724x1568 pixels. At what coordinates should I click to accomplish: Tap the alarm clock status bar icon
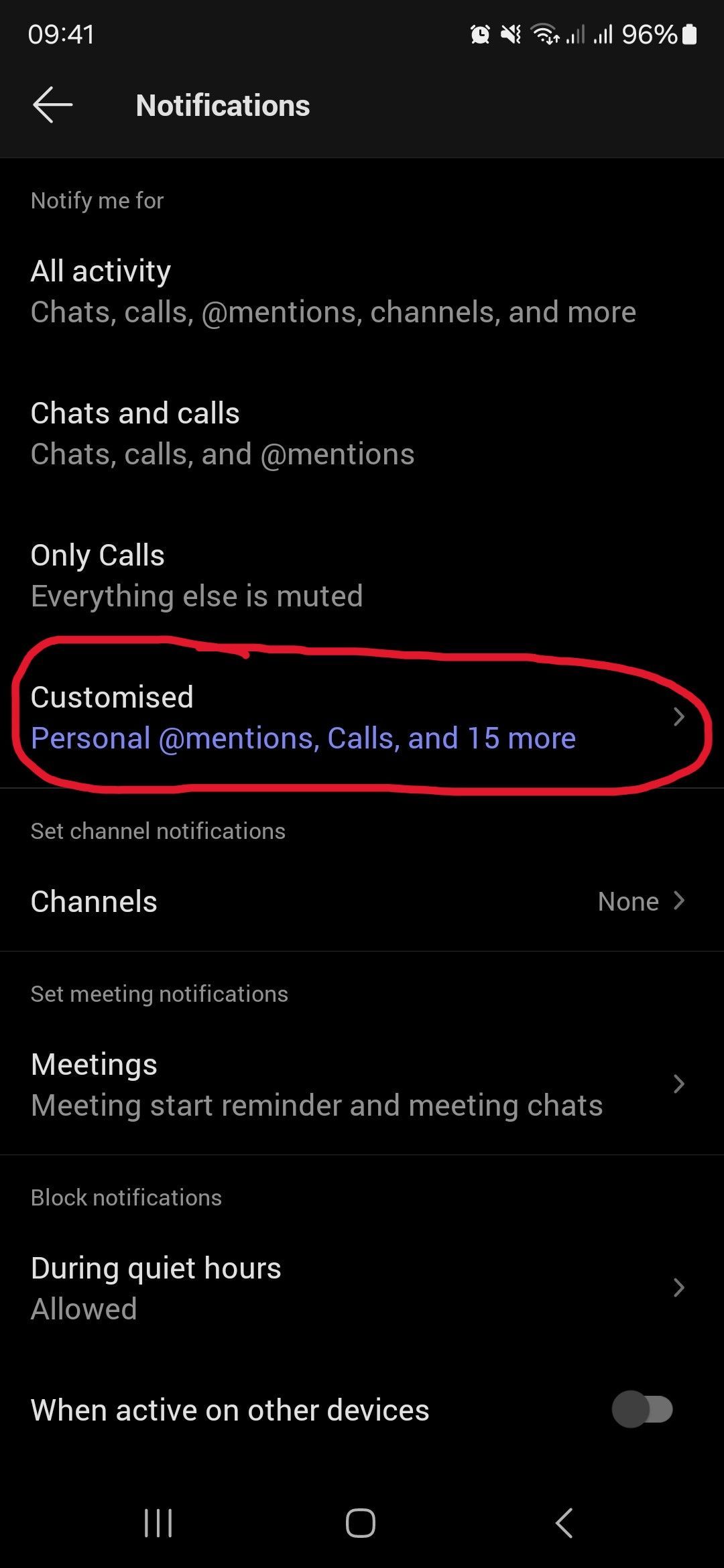coord(481,34)
